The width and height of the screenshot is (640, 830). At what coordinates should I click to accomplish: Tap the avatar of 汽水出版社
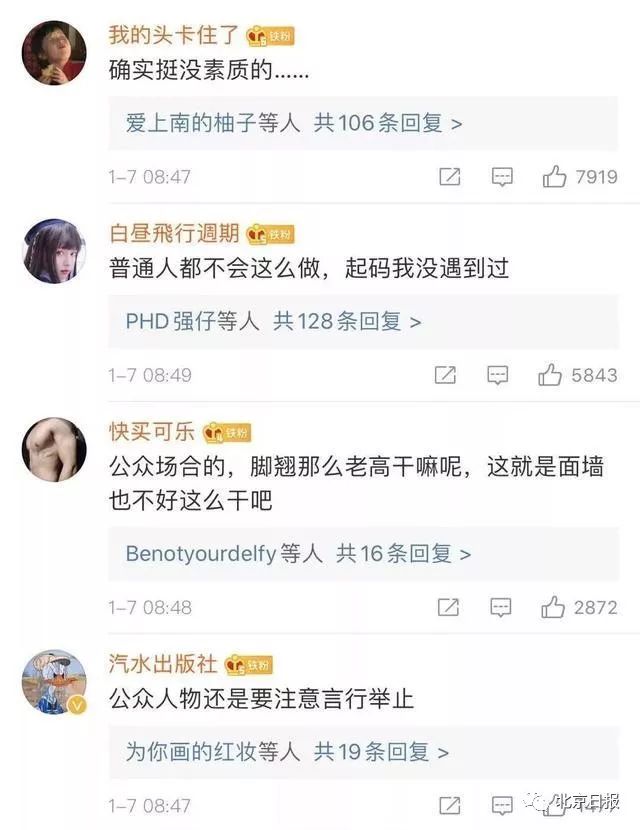(54, 682)
